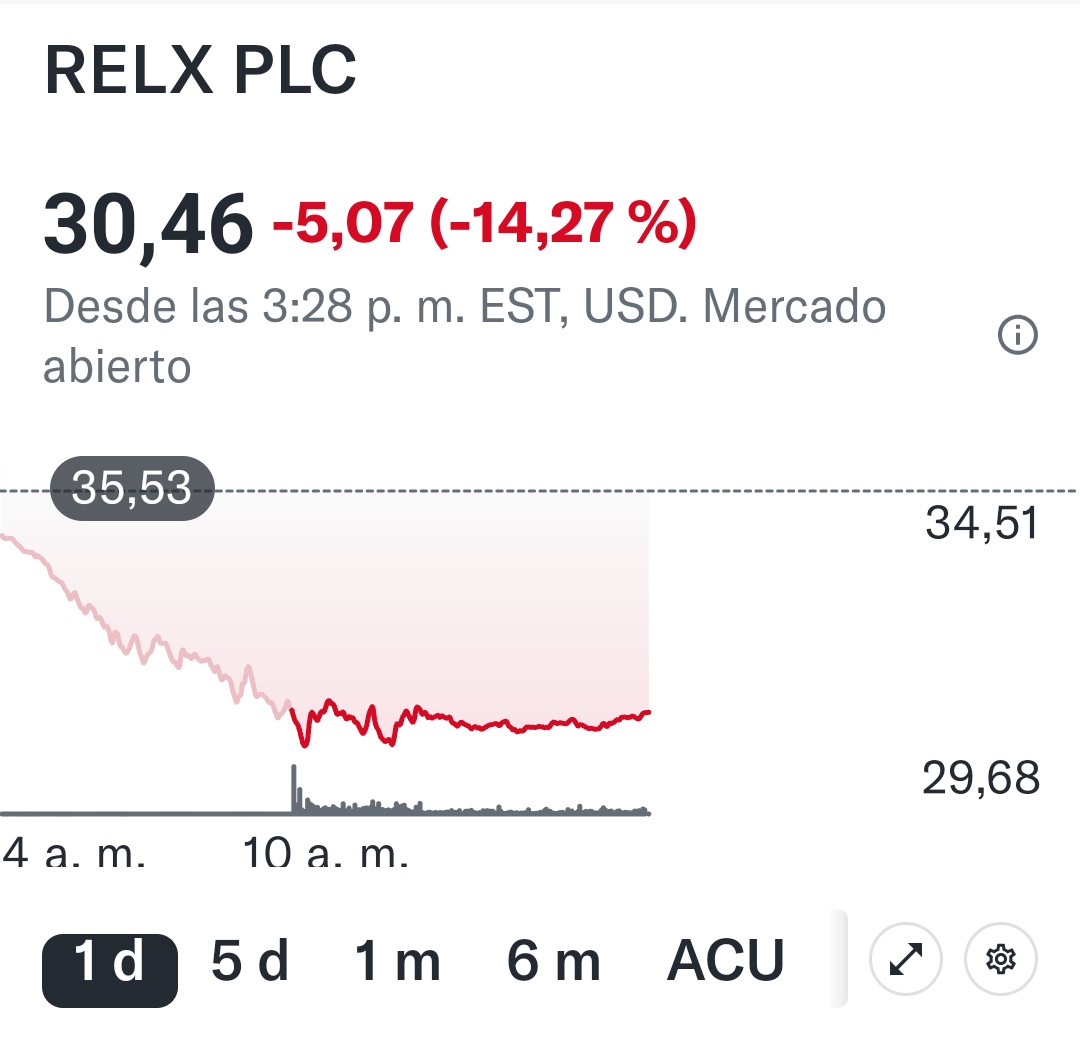Viewport: 1080px width, 1048px height.
Task: Show the 6 m chart range
Action: [554, 962]
